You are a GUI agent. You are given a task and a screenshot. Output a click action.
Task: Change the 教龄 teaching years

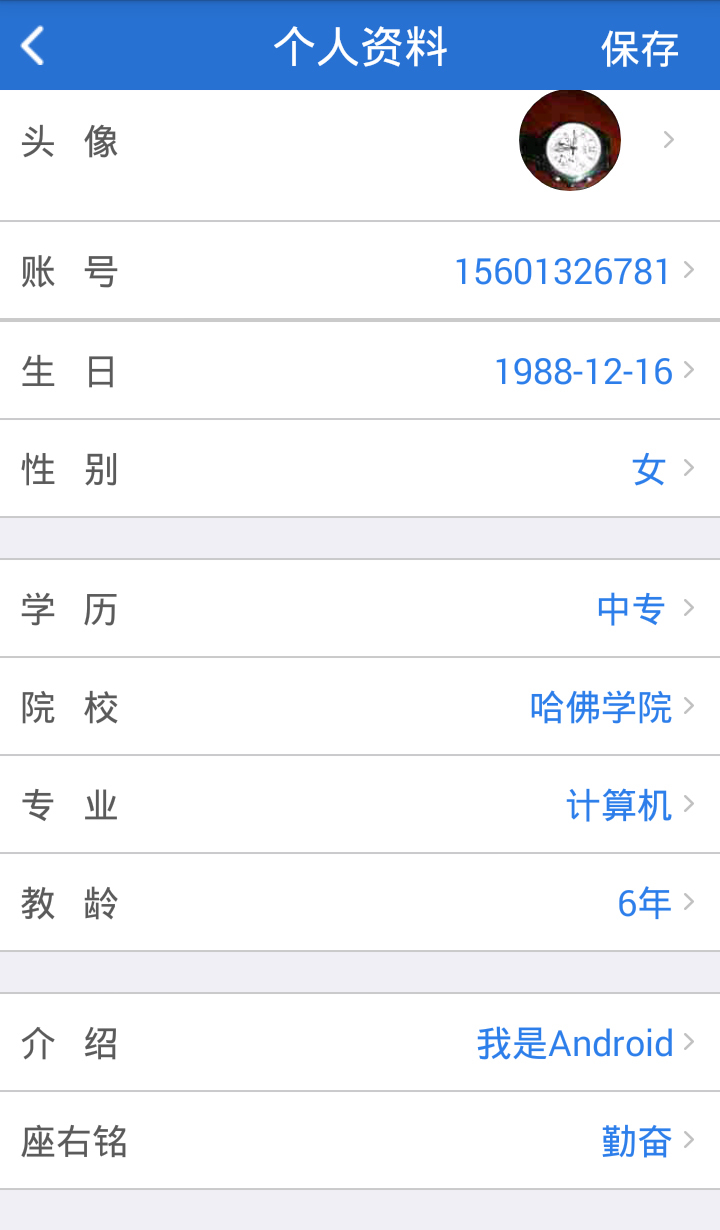(x=360, y=903)
